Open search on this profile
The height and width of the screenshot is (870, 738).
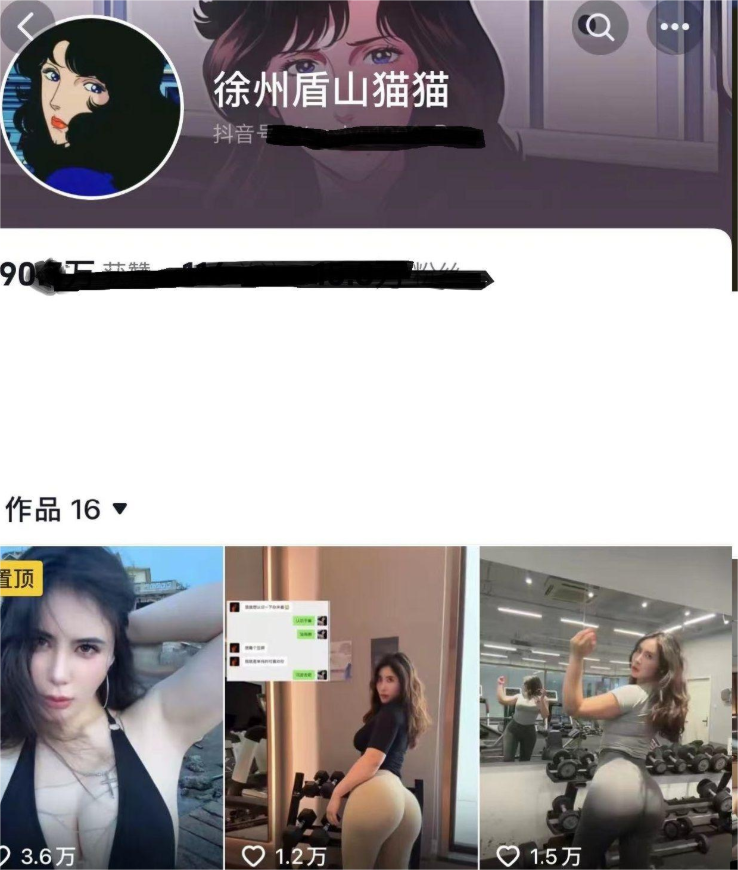(x=600, y=27)
